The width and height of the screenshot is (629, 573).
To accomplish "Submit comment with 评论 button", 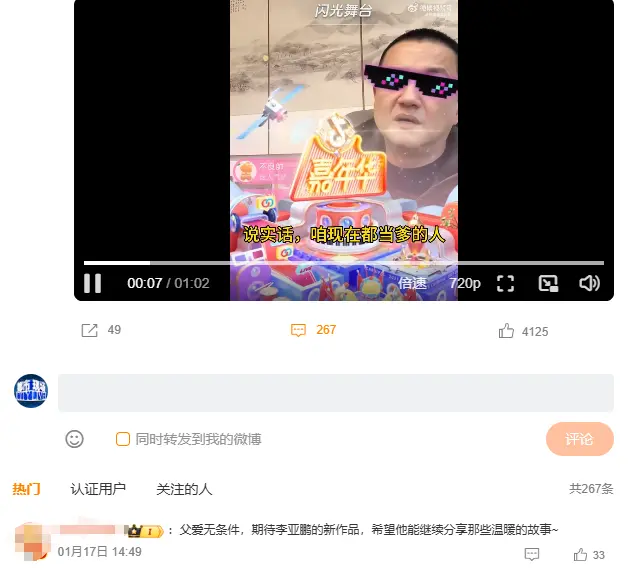I will pyautogui.click(x=579, y=439).
